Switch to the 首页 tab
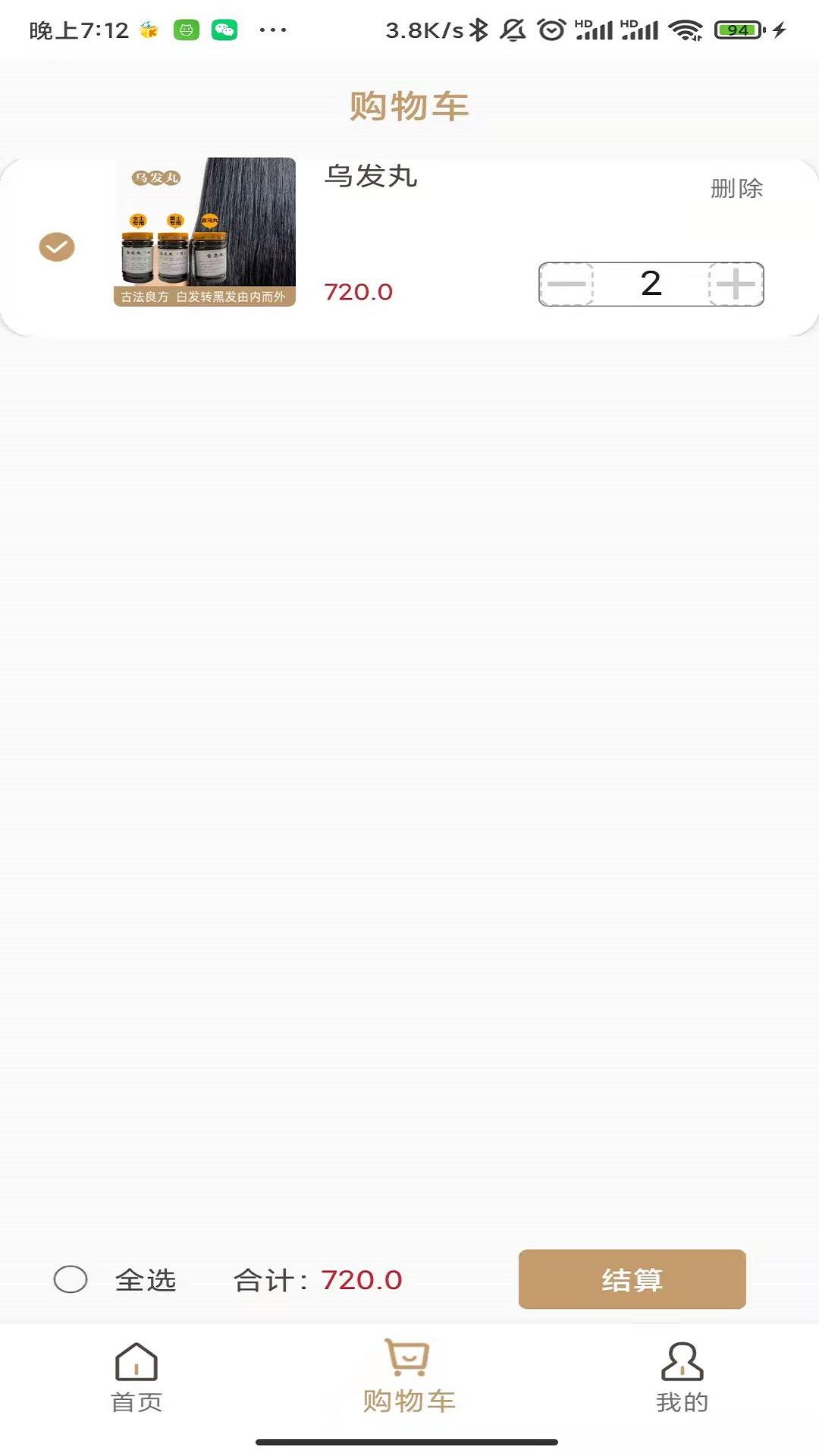This screenshot has height=1456, width=819. (x=136, y=1377)
